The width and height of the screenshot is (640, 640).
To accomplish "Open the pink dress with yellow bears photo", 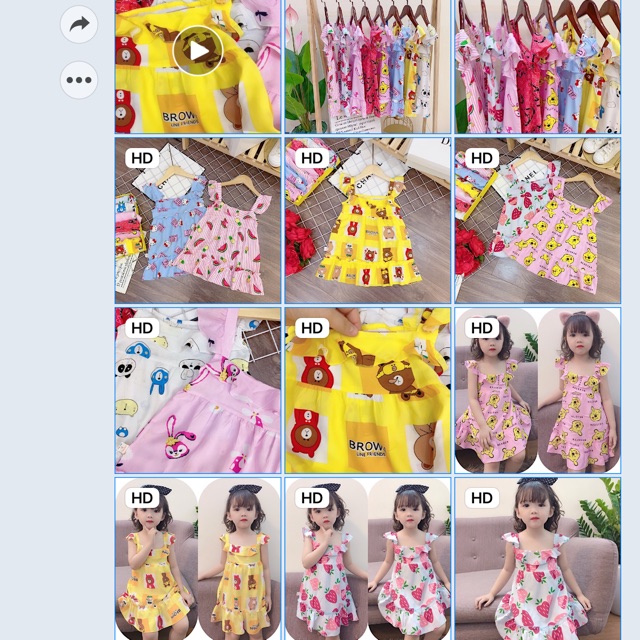I will click(537, 220).
